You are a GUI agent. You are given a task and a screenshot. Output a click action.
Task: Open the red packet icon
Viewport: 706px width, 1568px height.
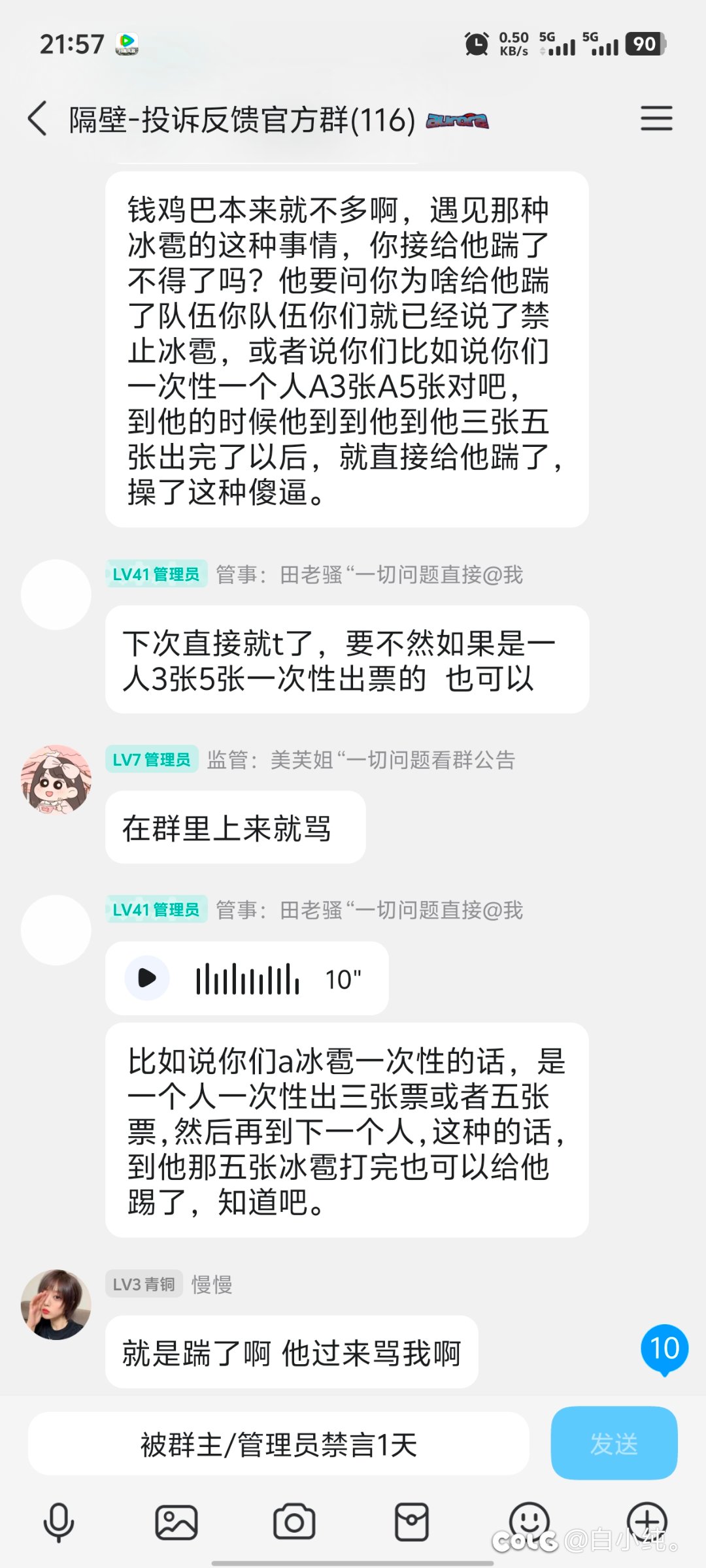tap(412, 1523)
